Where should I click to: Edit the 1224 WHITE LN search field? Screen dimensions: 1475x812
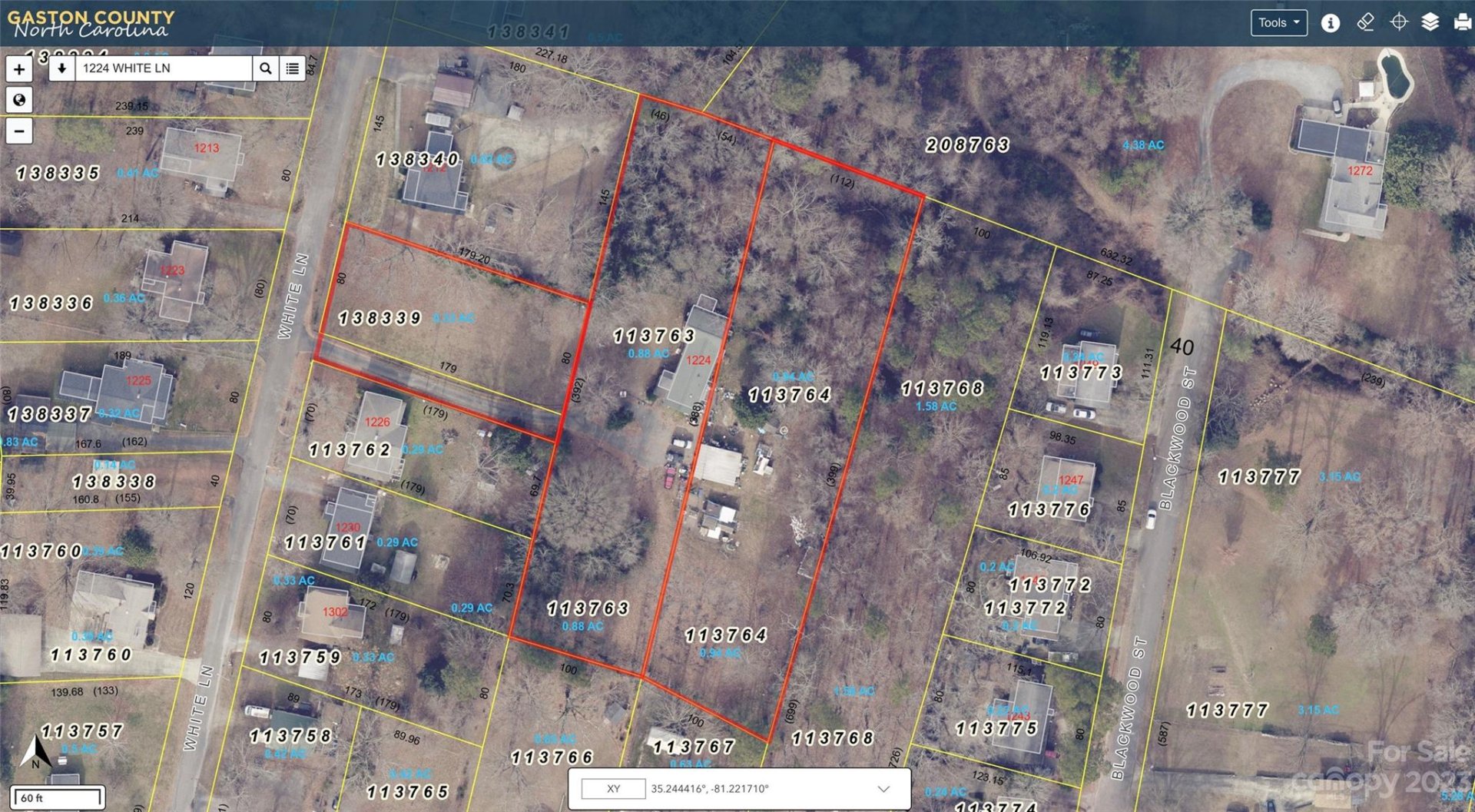(x=163, y=68)
